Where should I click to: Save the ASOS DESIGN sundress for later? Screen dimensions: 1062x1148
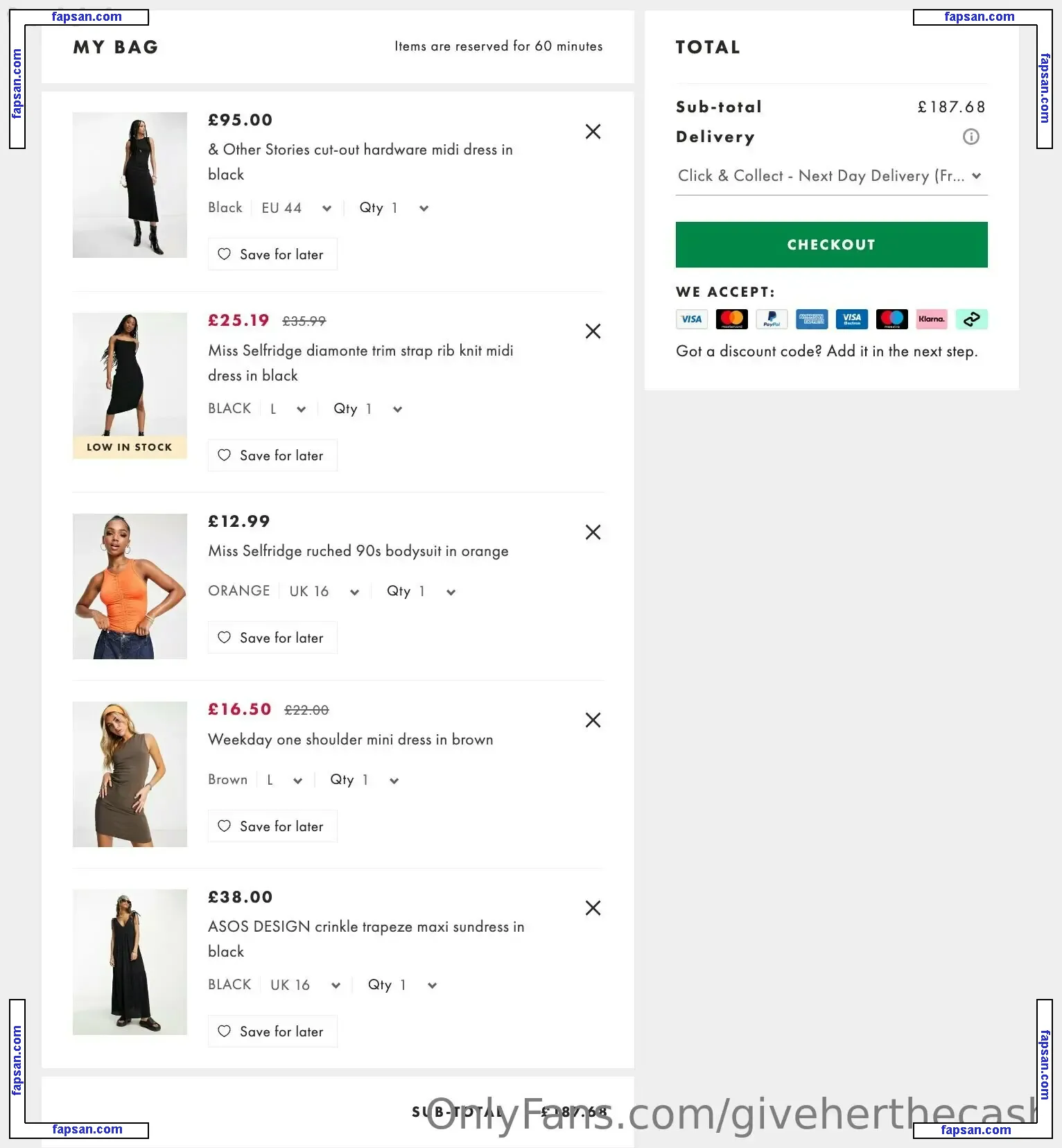pos(272,1032)
